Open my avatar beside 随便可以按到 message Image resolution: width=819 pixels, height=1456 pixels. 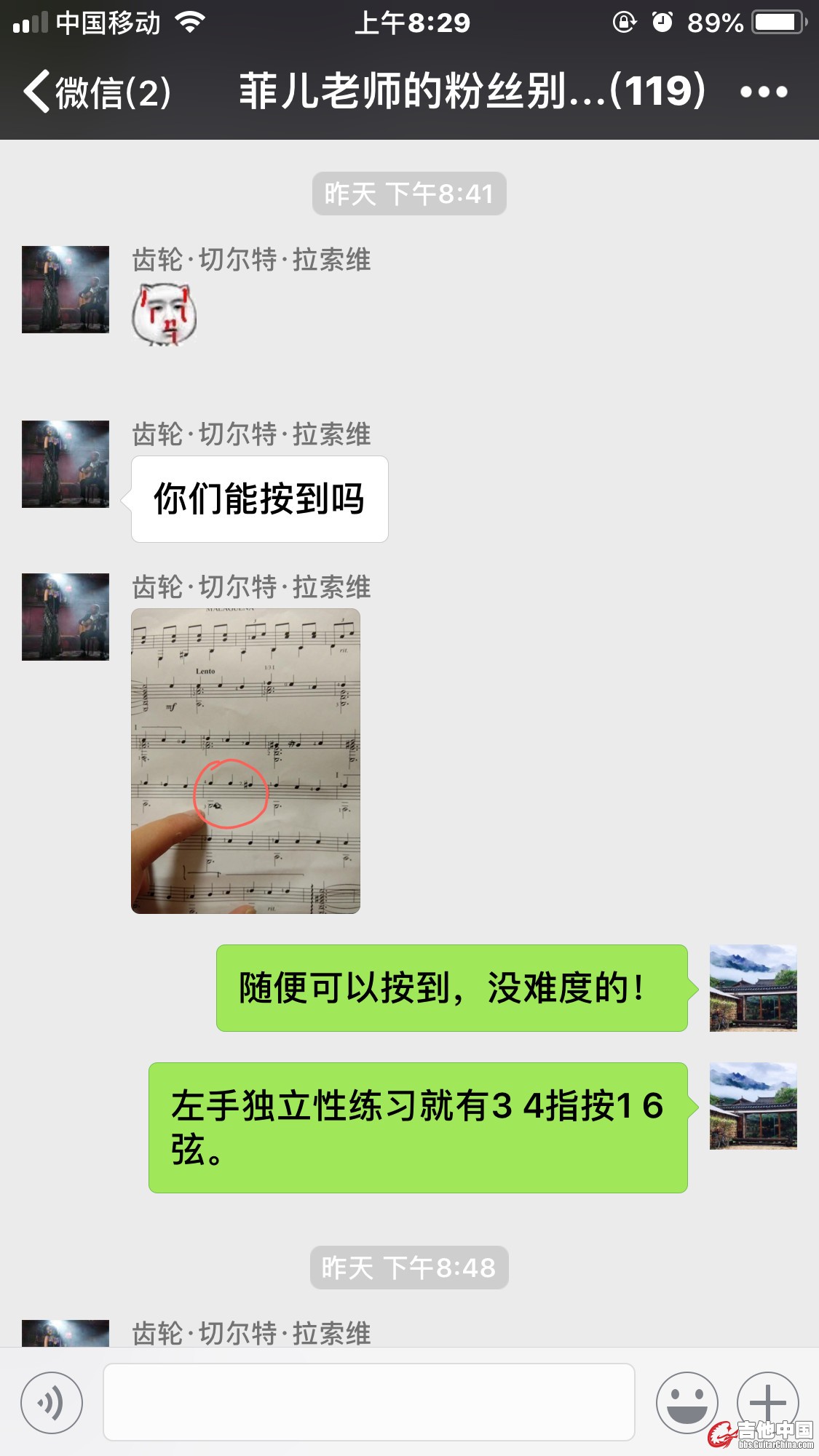pyautogui.click(x=753, y=988)
